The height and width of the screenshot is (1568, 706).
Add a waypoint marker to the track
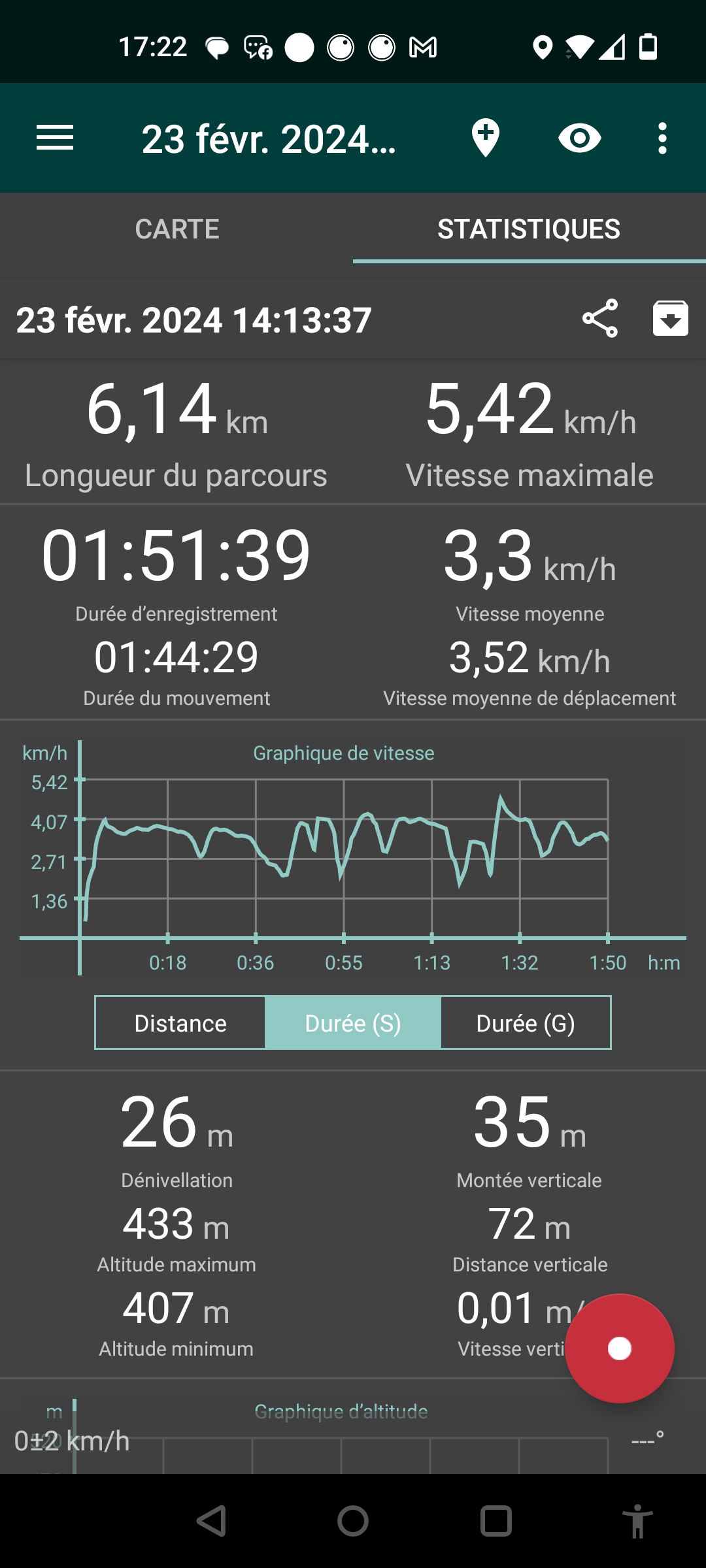coord(486,138)
